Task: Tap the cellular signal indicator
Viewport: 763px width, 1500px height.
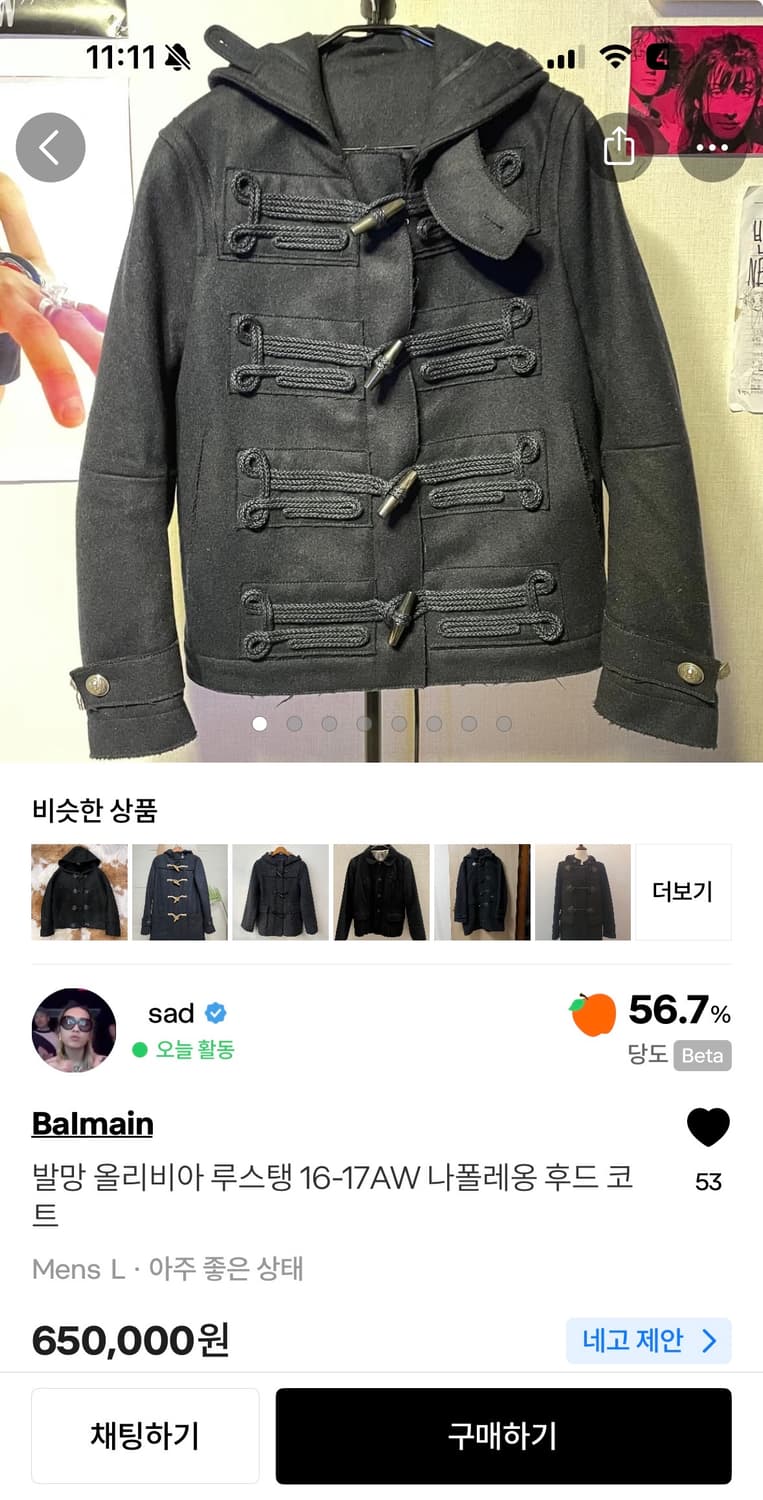Action: coord(560,59)
